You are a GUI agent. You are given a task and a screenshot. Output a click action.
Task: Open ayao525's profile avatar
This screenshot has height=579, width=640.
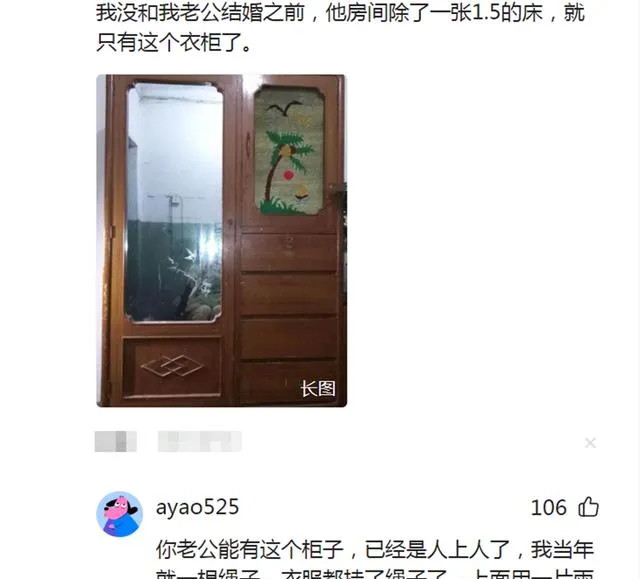click(x=119, y=514)
